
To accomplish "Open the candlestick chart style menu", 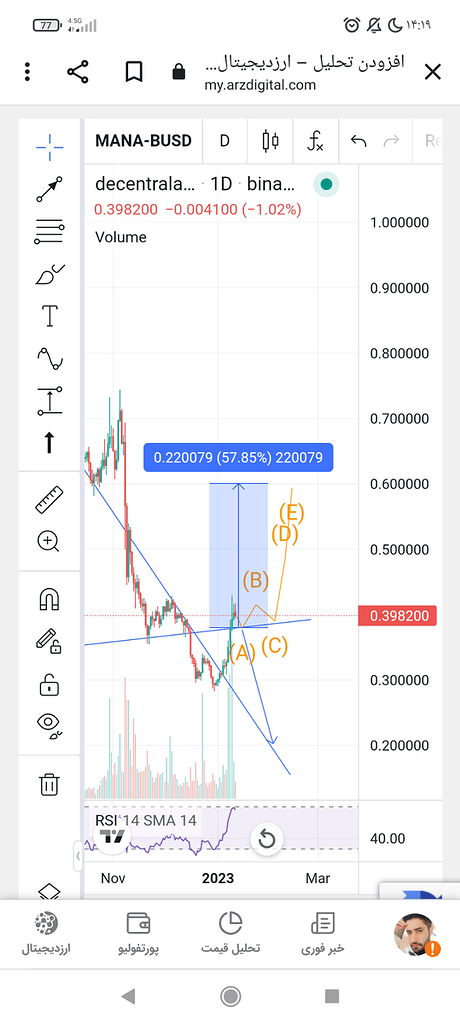I will point(270,140).
